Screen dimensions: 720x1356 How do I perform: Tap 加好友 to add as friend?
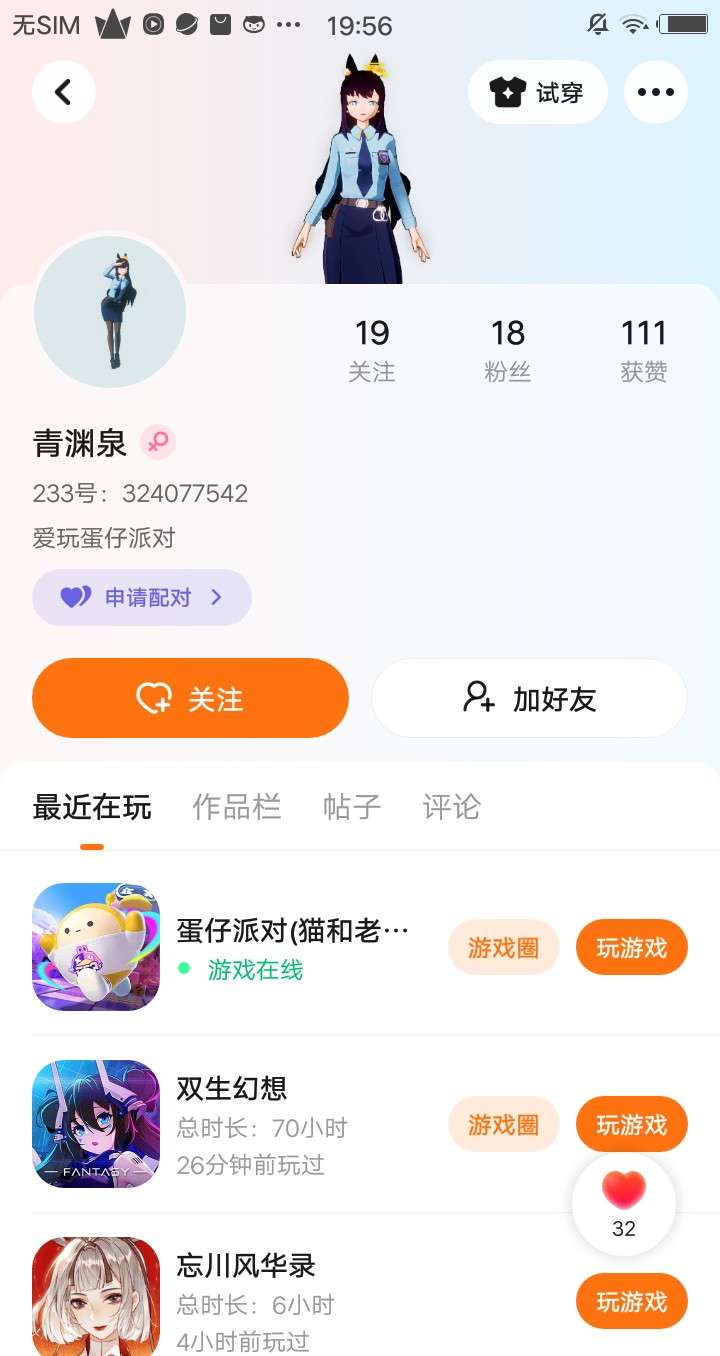(529, 698)
